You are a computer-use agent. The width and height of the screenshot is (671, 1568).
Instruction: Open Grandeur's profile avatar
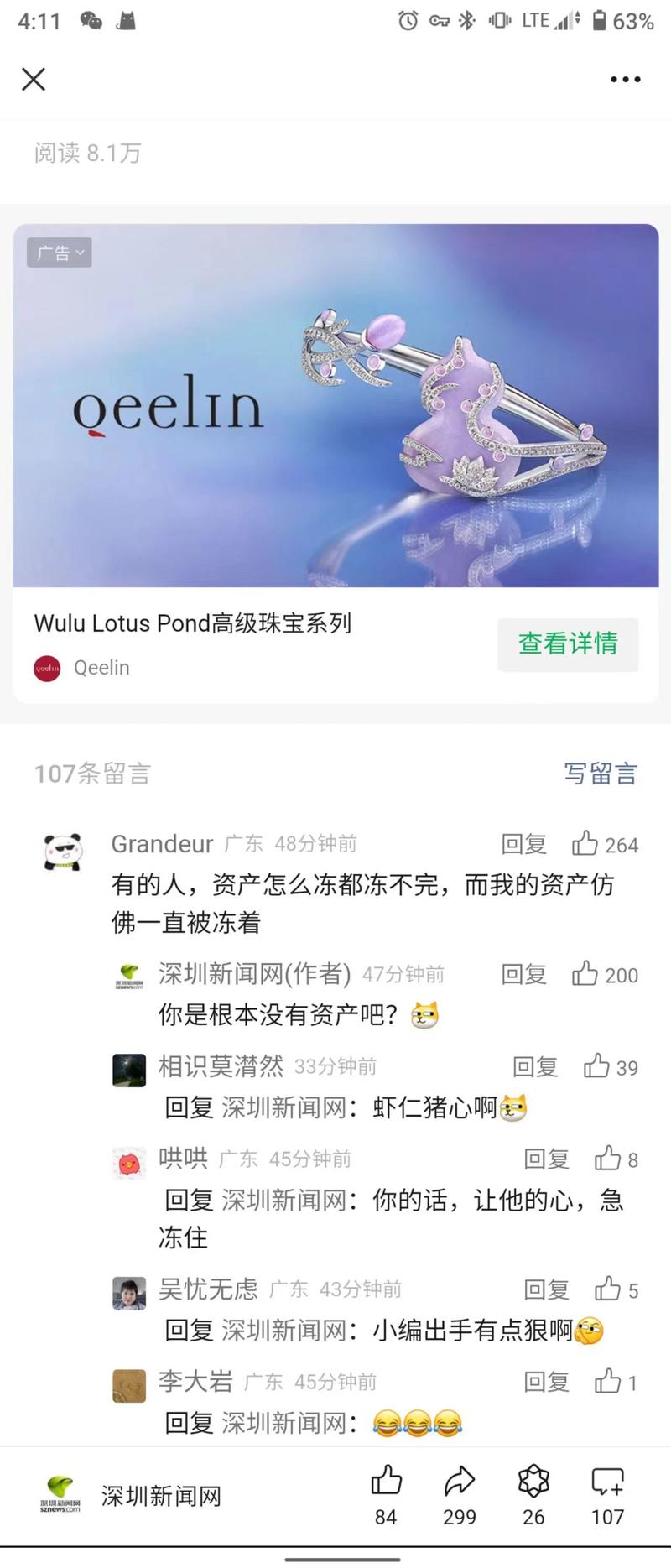(x=62, y=849)
